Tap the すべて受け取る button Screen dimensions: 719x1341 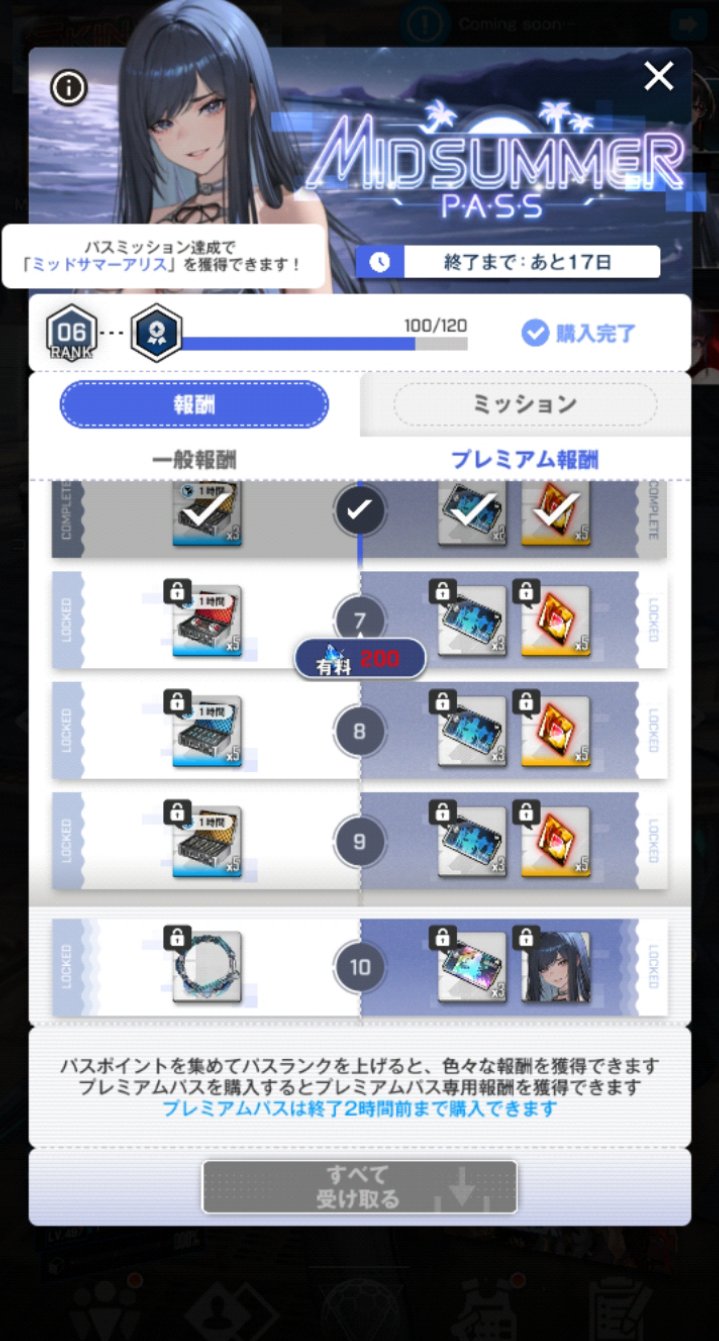(359, 1186)
